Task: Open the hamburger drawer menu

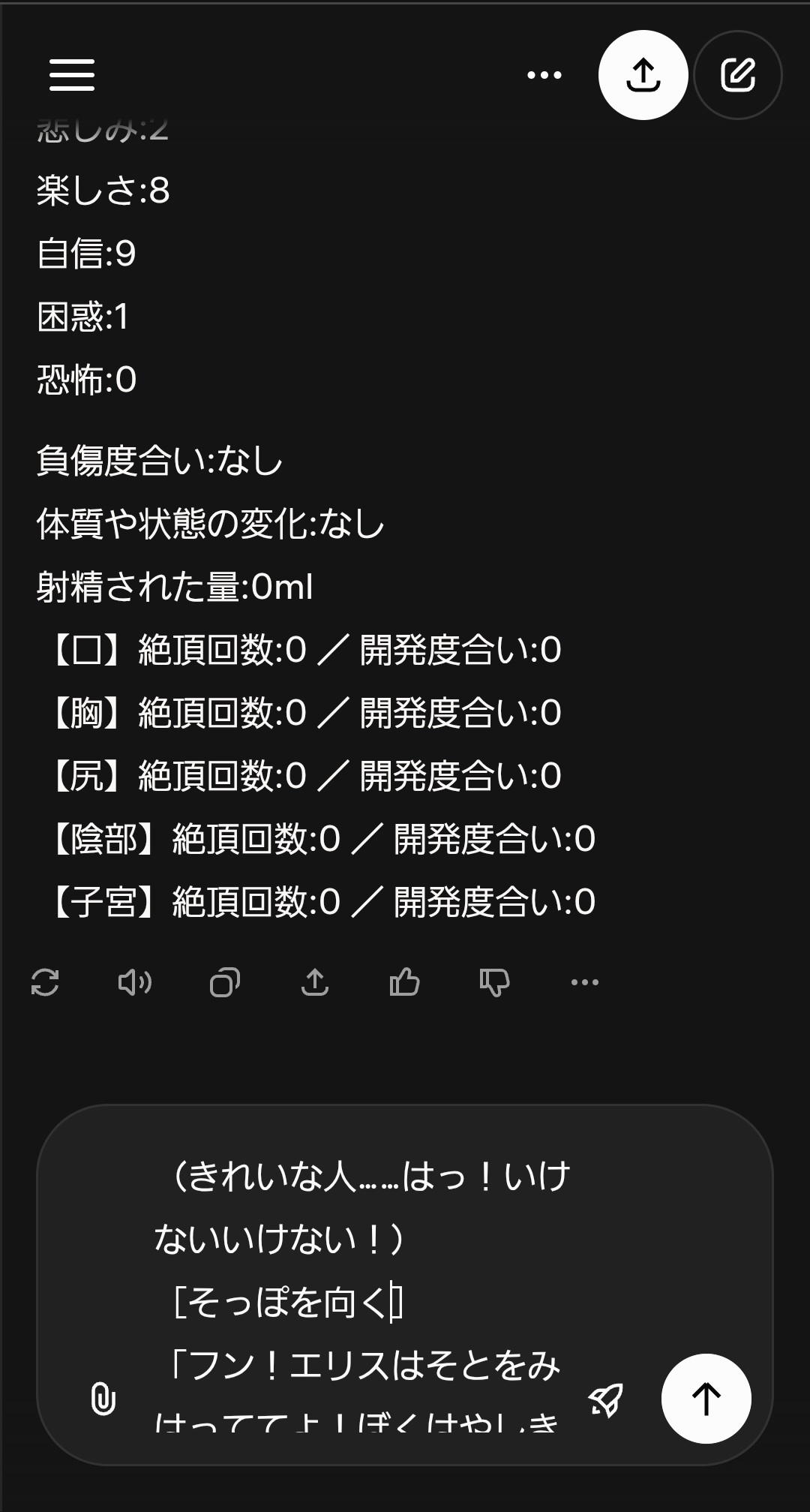Action: pos(72,75)
